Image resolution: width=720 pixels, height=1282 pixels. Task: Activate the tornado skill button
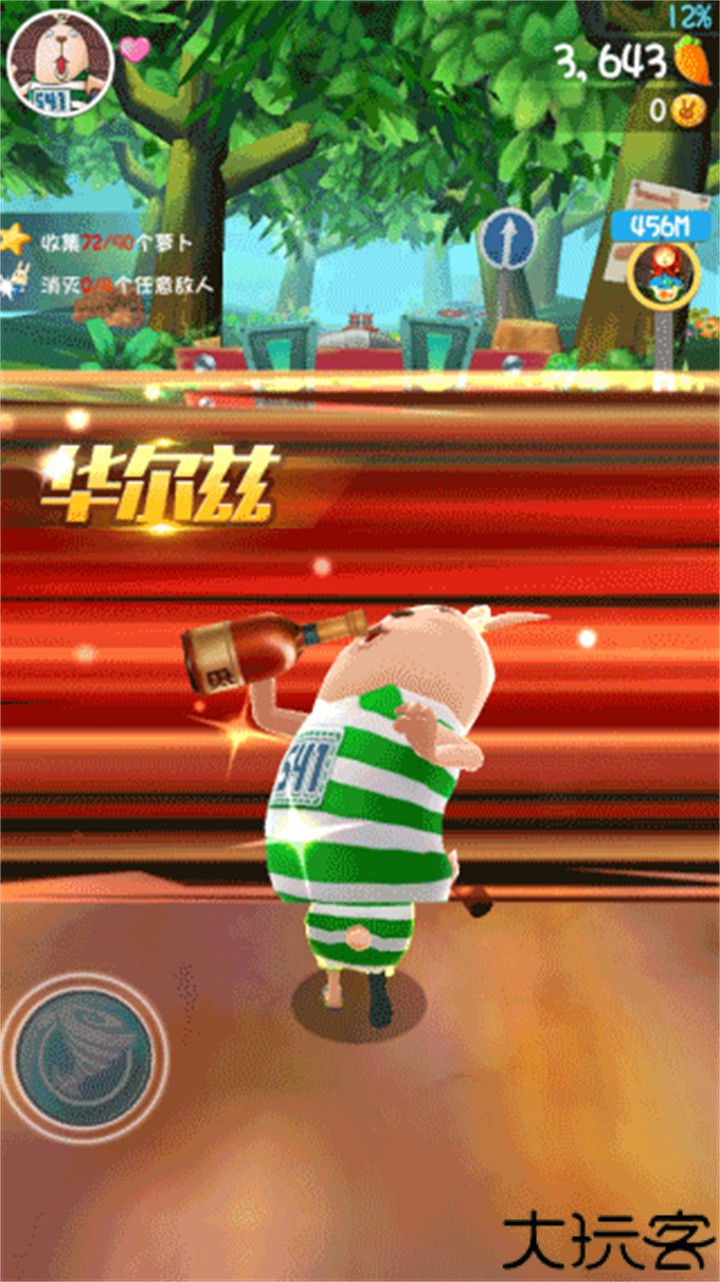coord(84,1057)
